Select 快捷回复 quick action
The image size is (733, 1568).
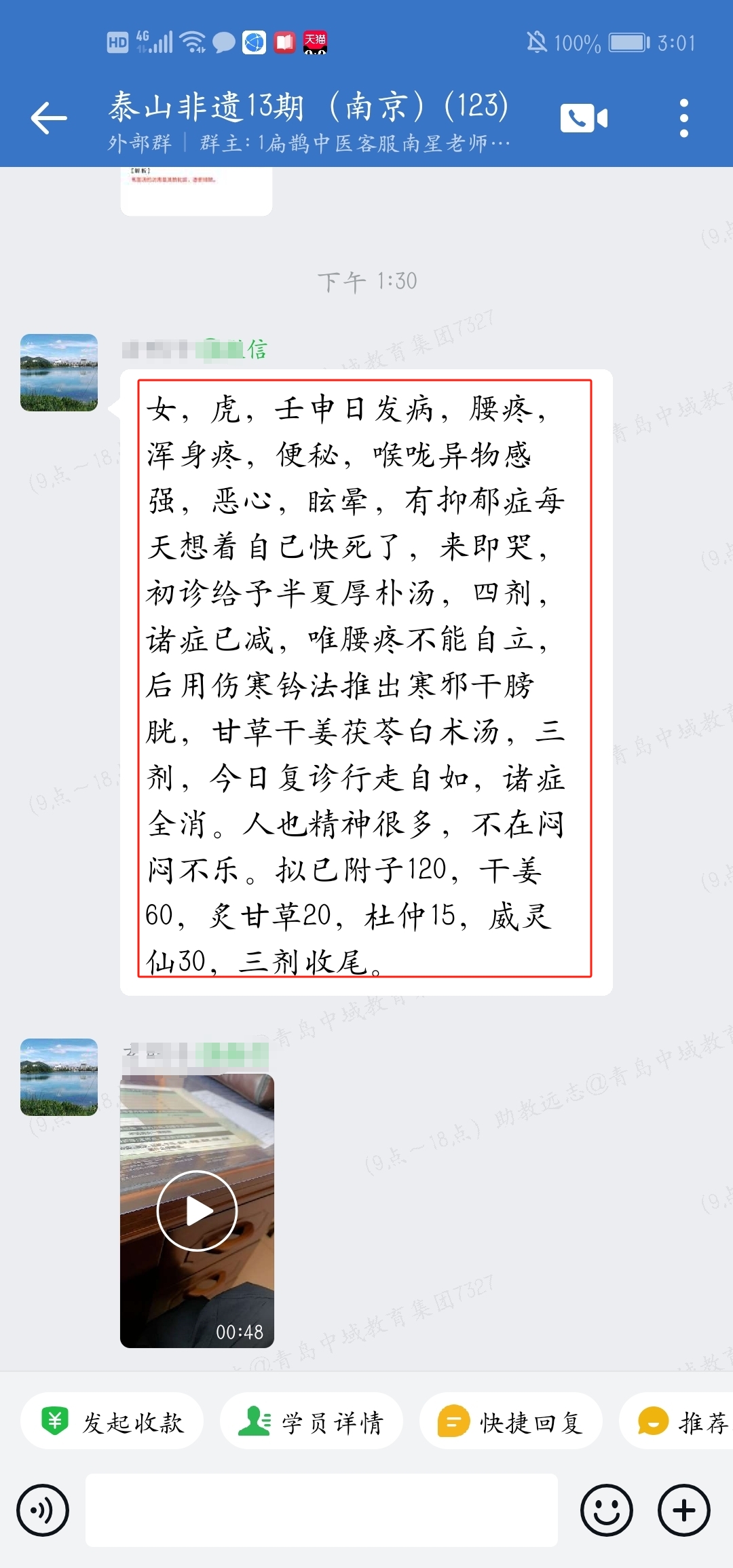point(511,1422)
